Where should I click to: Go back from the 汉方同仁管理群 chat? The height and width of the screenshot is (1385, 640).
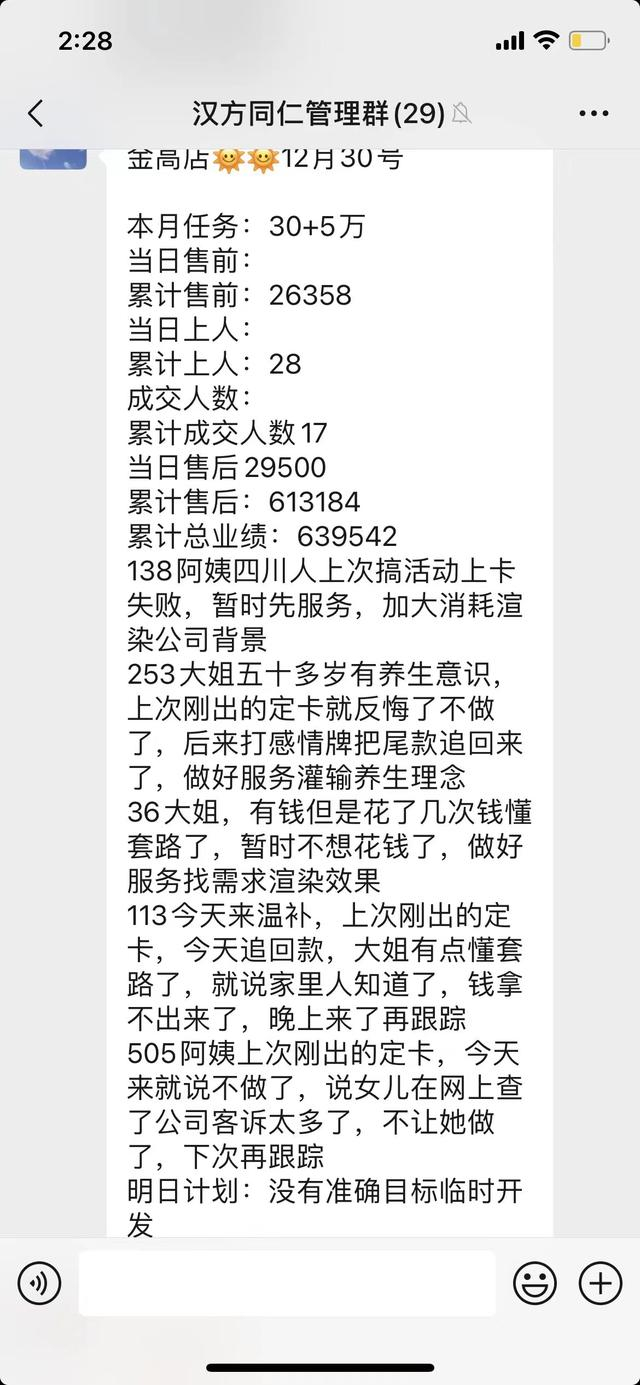pos(36,113)
